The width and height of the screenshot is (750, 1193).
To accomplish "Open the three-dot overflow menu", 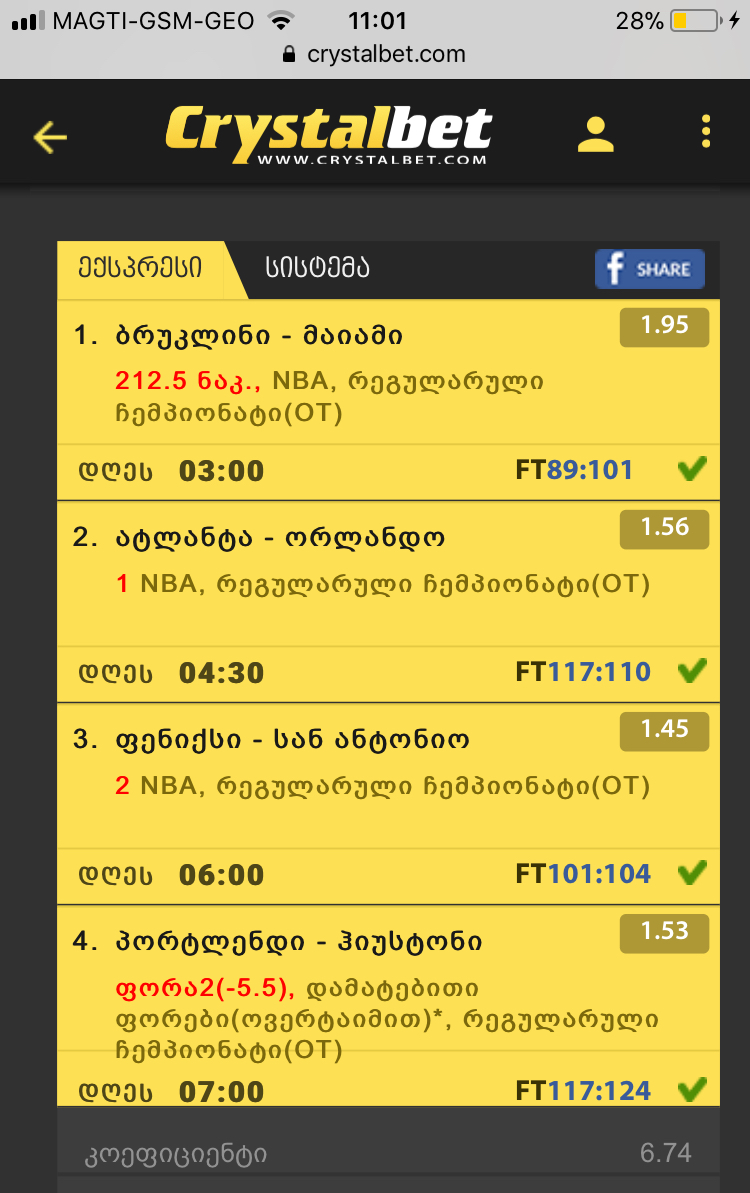I will 706,133.
